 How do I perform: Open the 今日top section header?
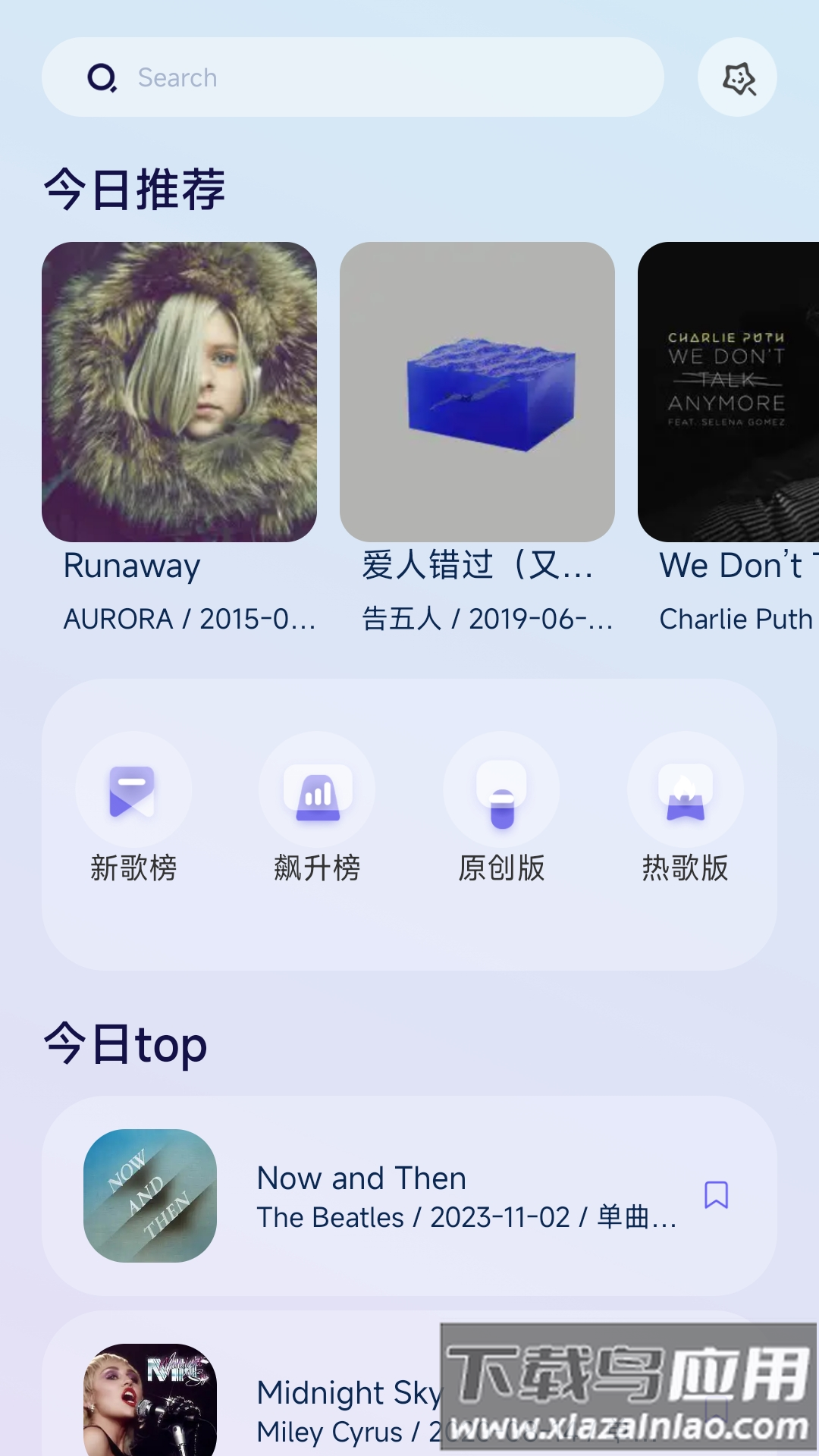click(x=125, y=1045)
